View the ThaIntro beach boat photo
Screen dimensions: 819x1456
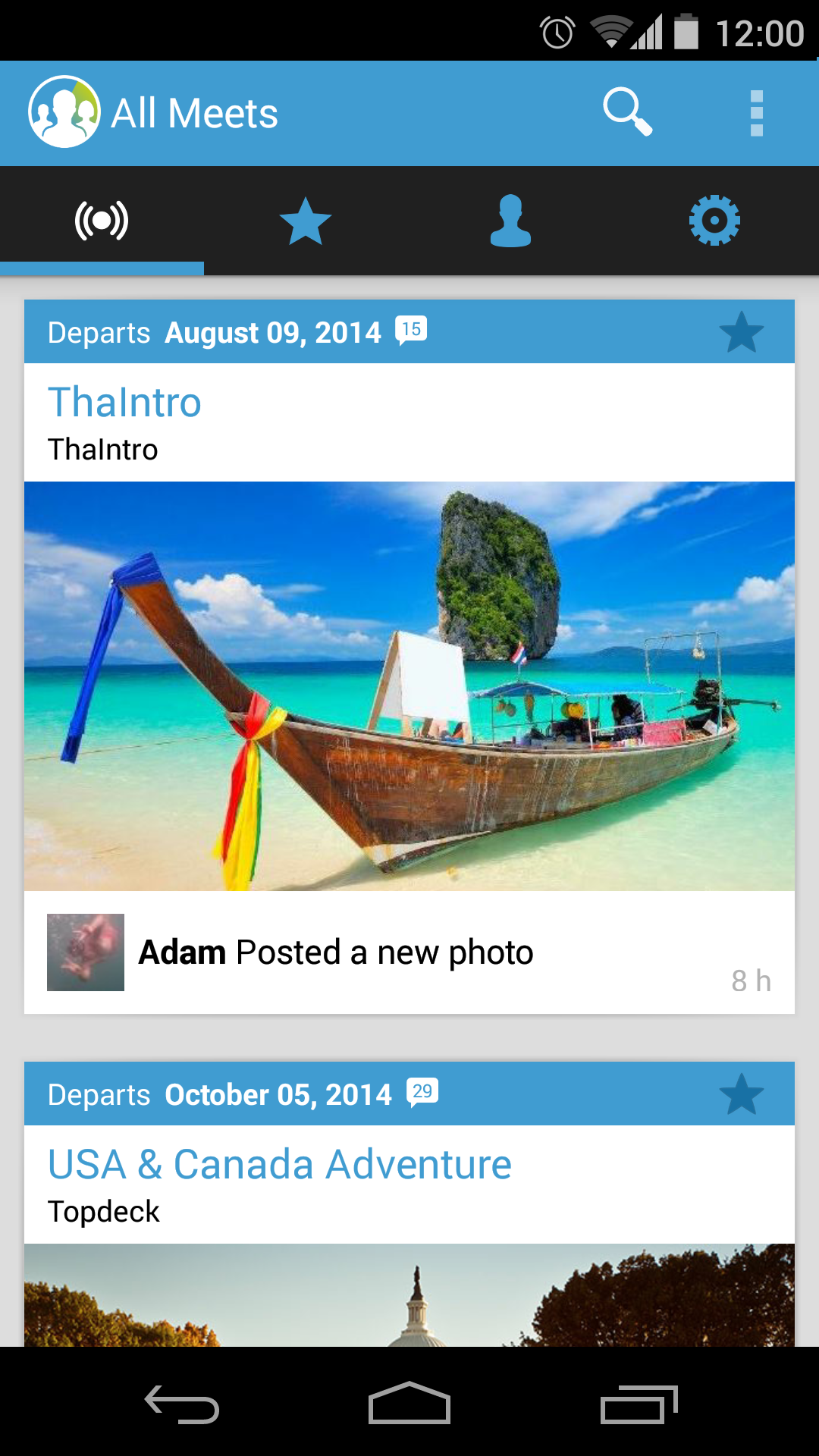coord(409,686)
